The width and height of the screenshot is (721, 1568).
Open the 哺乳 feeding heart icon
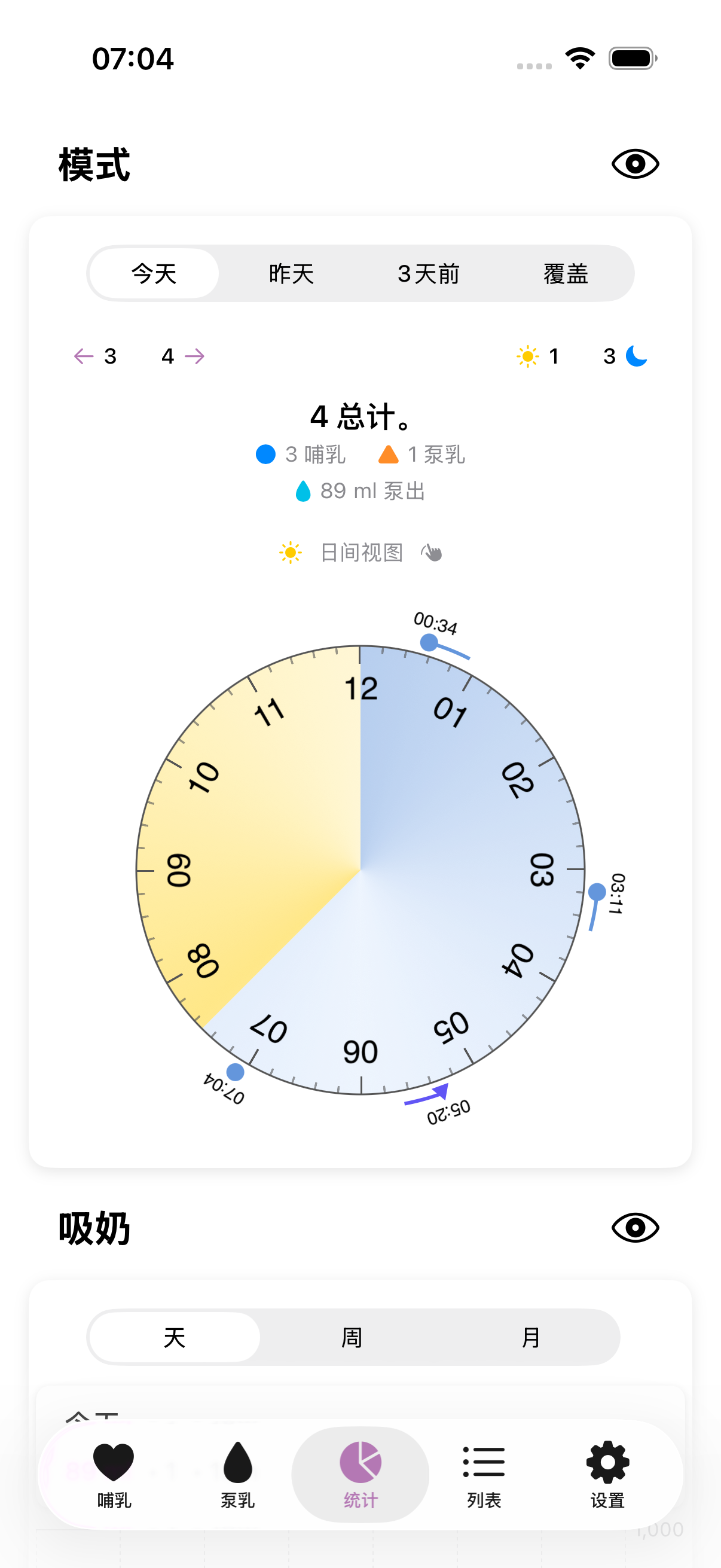(115, 1461)
